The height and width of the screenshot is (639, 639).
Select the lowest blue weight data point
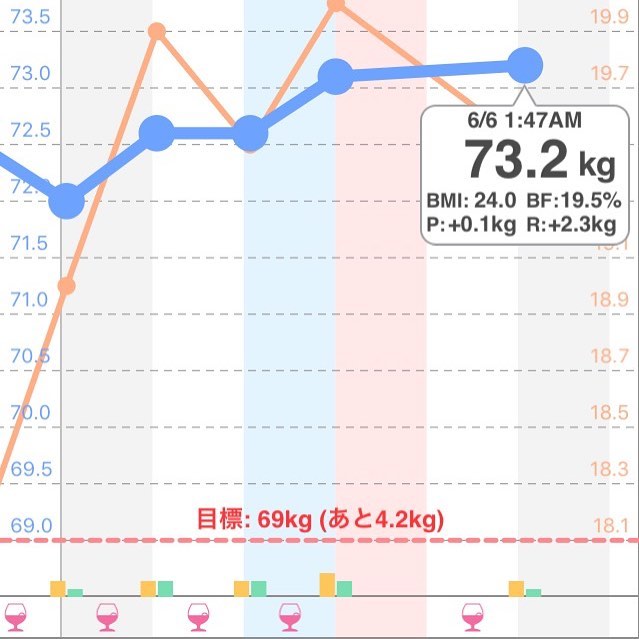[66, 200]
